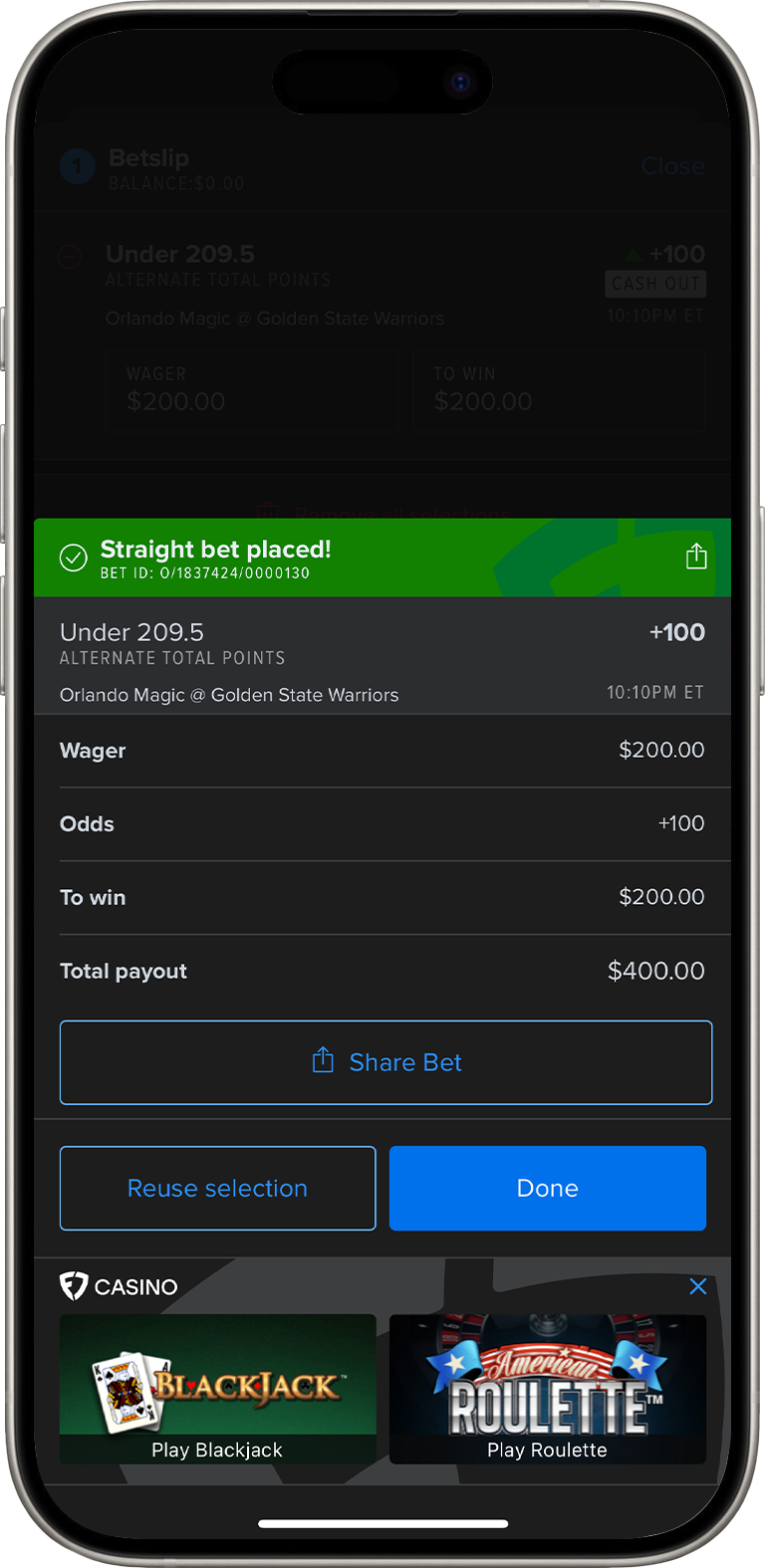Viewport: 765px width, 1568px height.
Task: Open the Play Blackjack tile
Action: [217, 1388]
